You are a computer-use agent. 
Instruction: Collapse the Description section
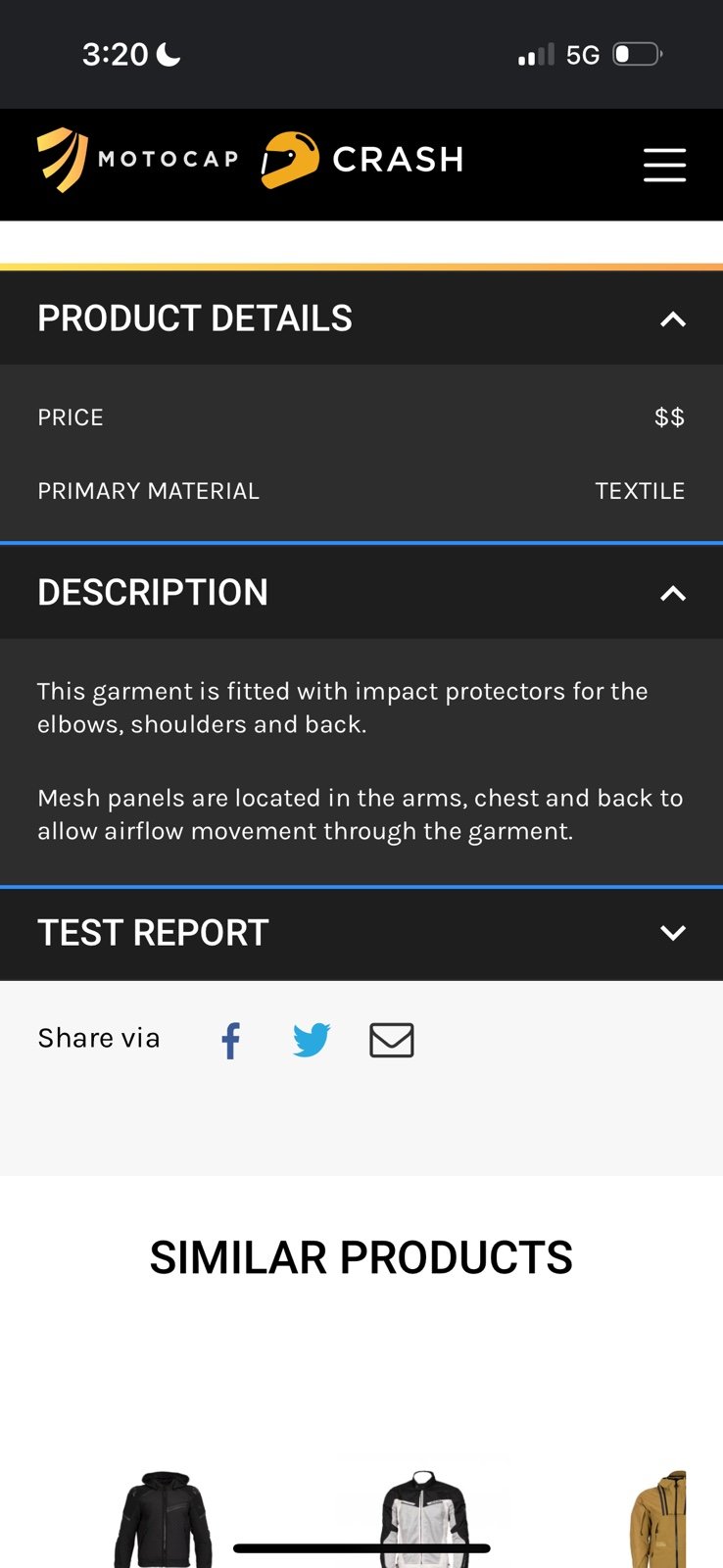pyautogui.click(x=361, y=593)
